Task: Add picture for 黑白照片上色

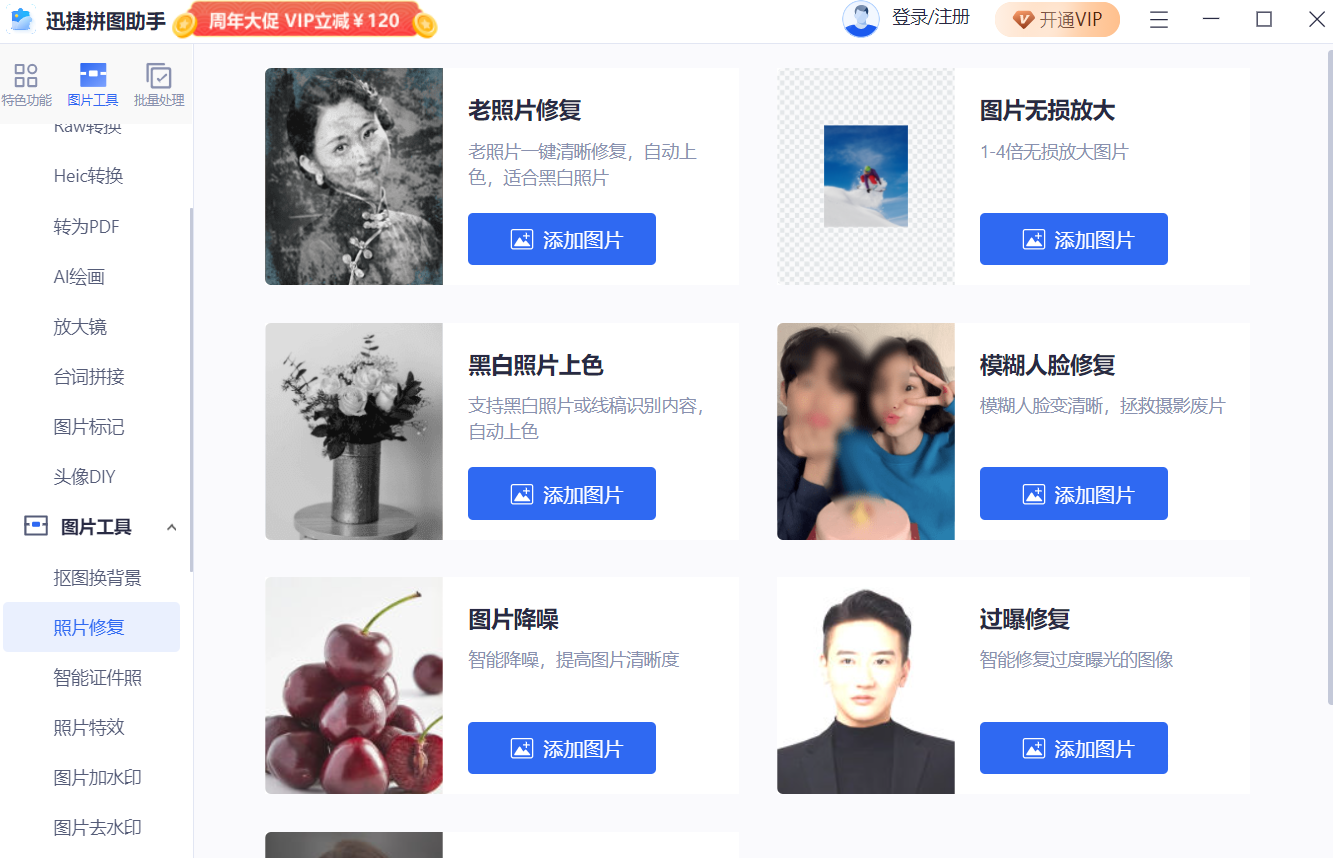Action: pyautogui.click(x=561, y=494)
